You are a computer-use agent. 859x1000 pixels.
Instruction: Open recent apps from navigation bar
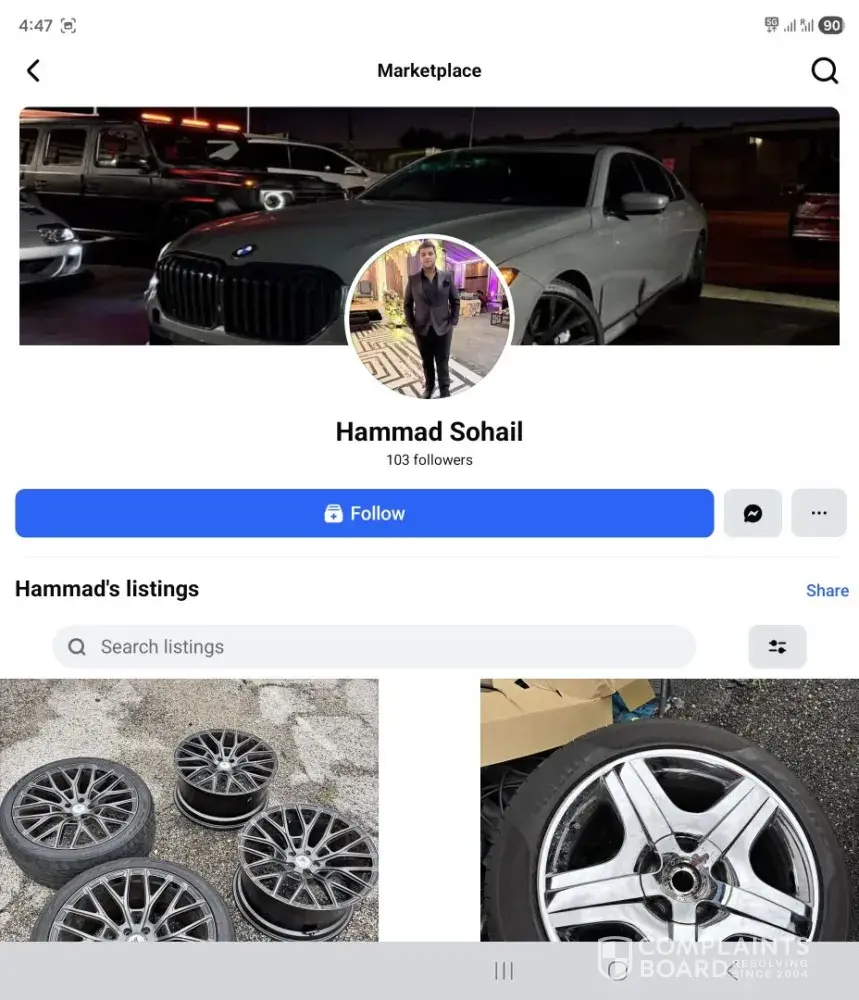pyautogui.click(x=504, y=971)
